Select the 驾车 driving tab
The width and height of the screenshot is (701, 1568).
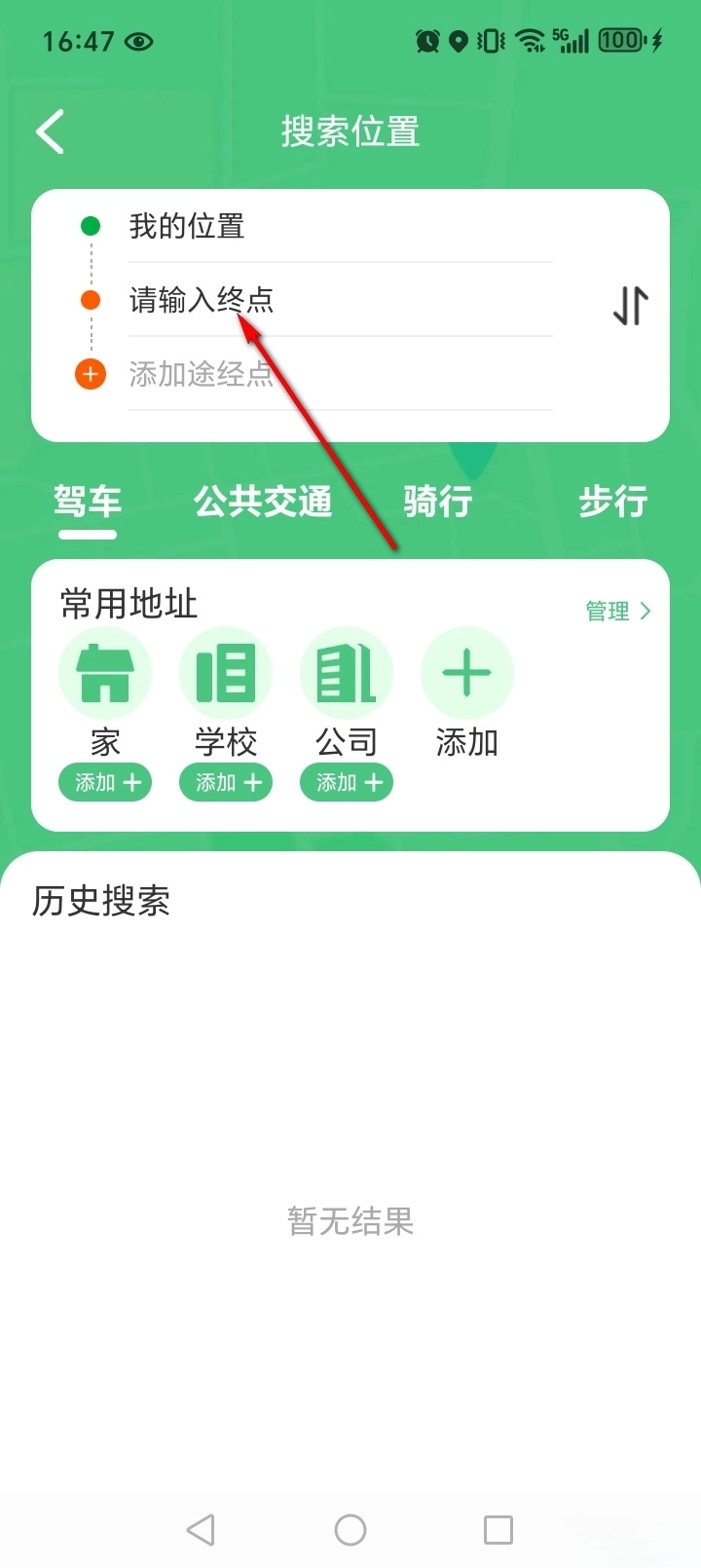pyautogui.click(x=88, y=503)
